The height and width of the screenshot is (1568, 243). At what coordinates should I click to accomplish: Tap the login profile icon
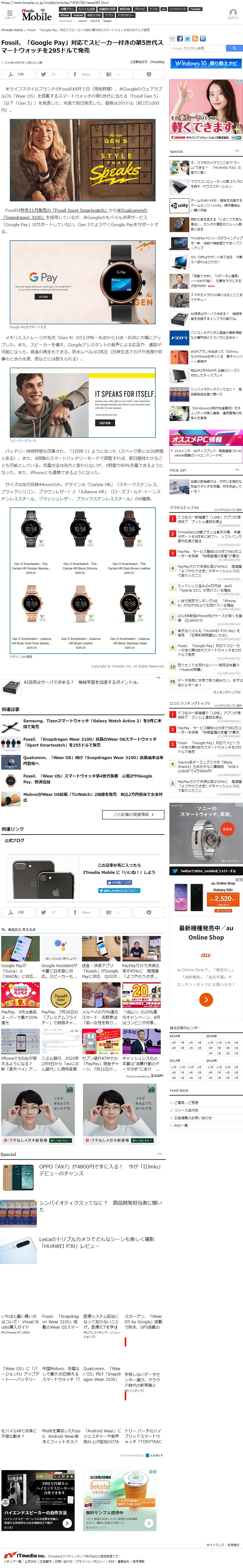pyautogui.click(x=233, y=13)
